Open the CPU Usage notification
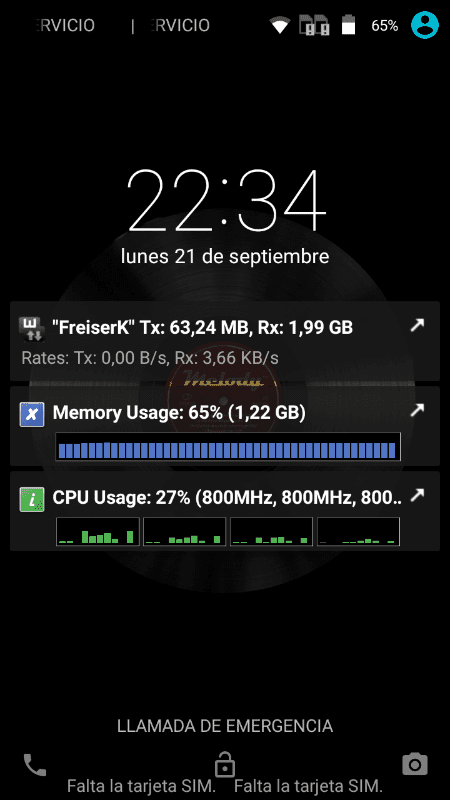450x800 pixels. click(x=225, y=511)
